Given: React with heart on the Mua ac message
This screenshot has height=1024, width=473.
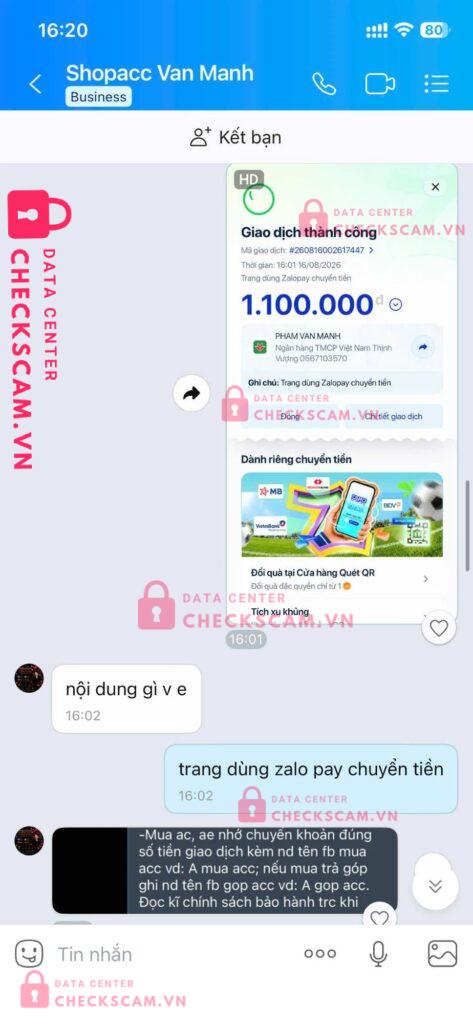Looking at the screenshot, I should click(x=380, y=918).
